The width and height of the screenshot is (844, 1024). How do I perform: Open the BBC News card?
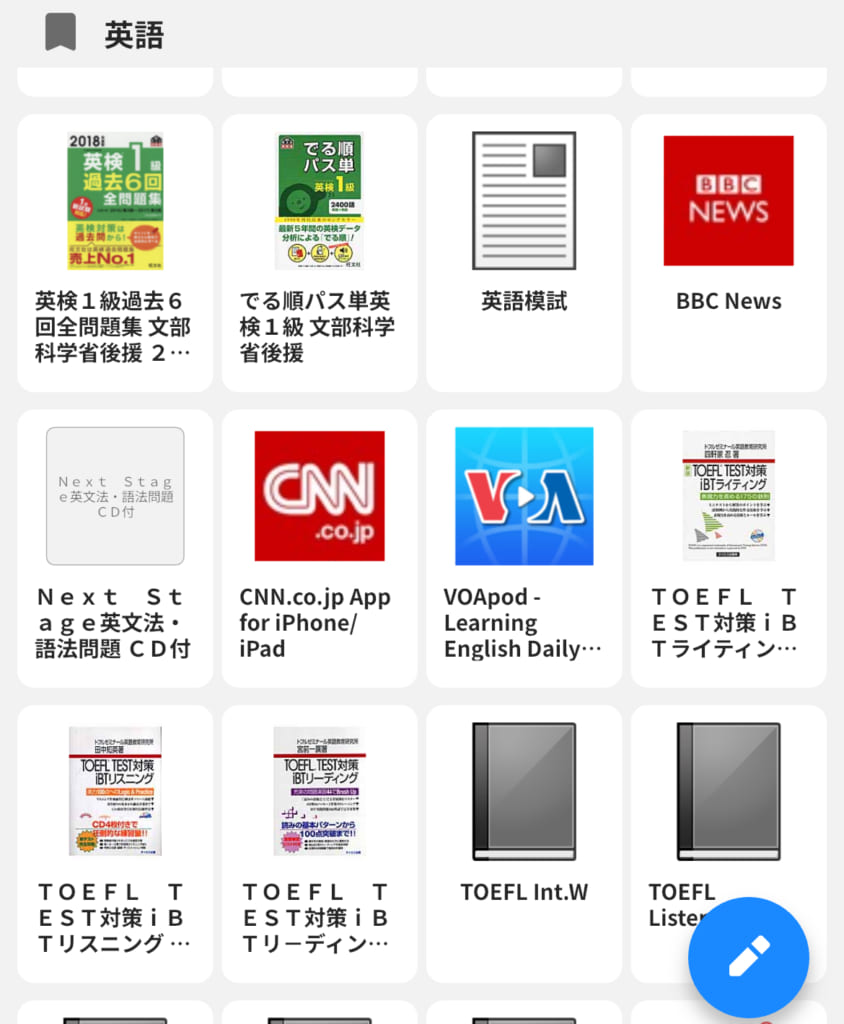tap(728, 252)
